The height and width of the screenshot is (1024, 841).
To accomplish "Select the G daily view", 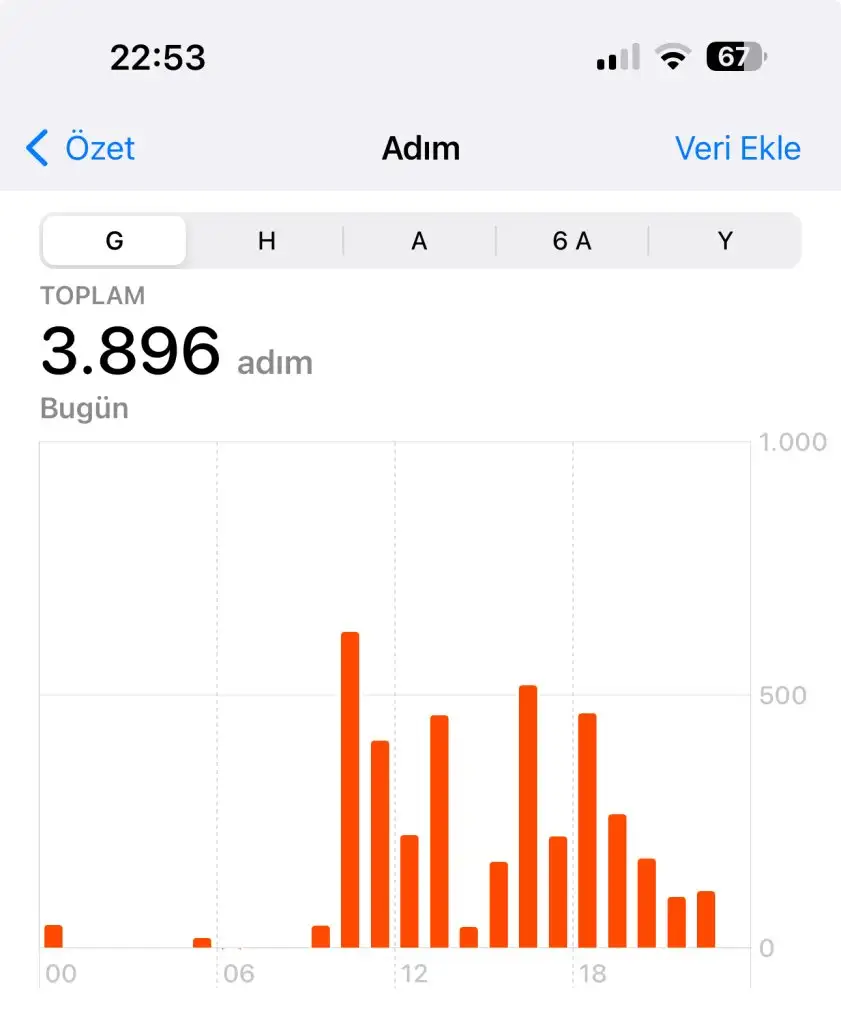I will [114, 241].
